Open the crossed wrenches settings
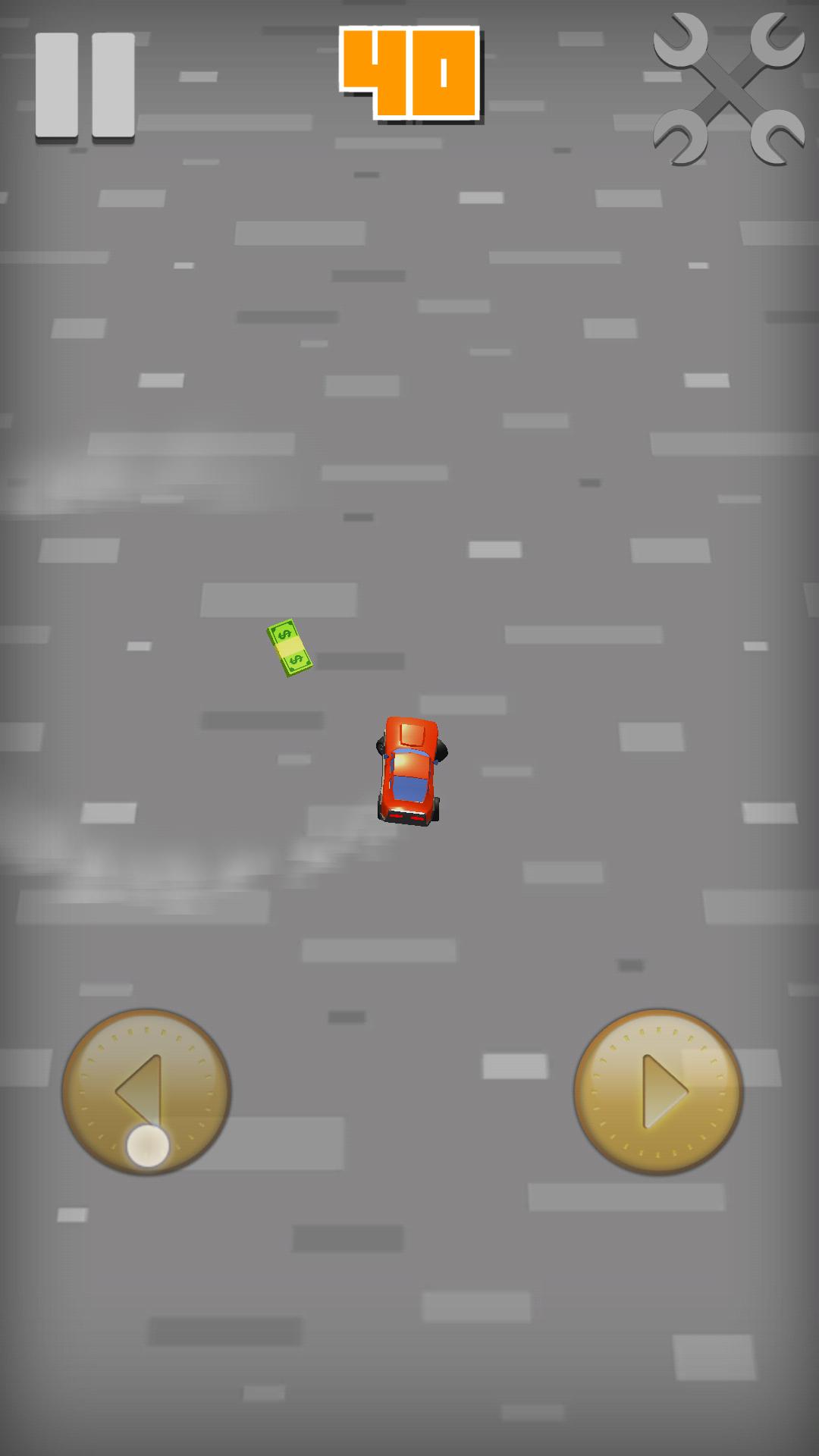 click(x=729, y=89)
